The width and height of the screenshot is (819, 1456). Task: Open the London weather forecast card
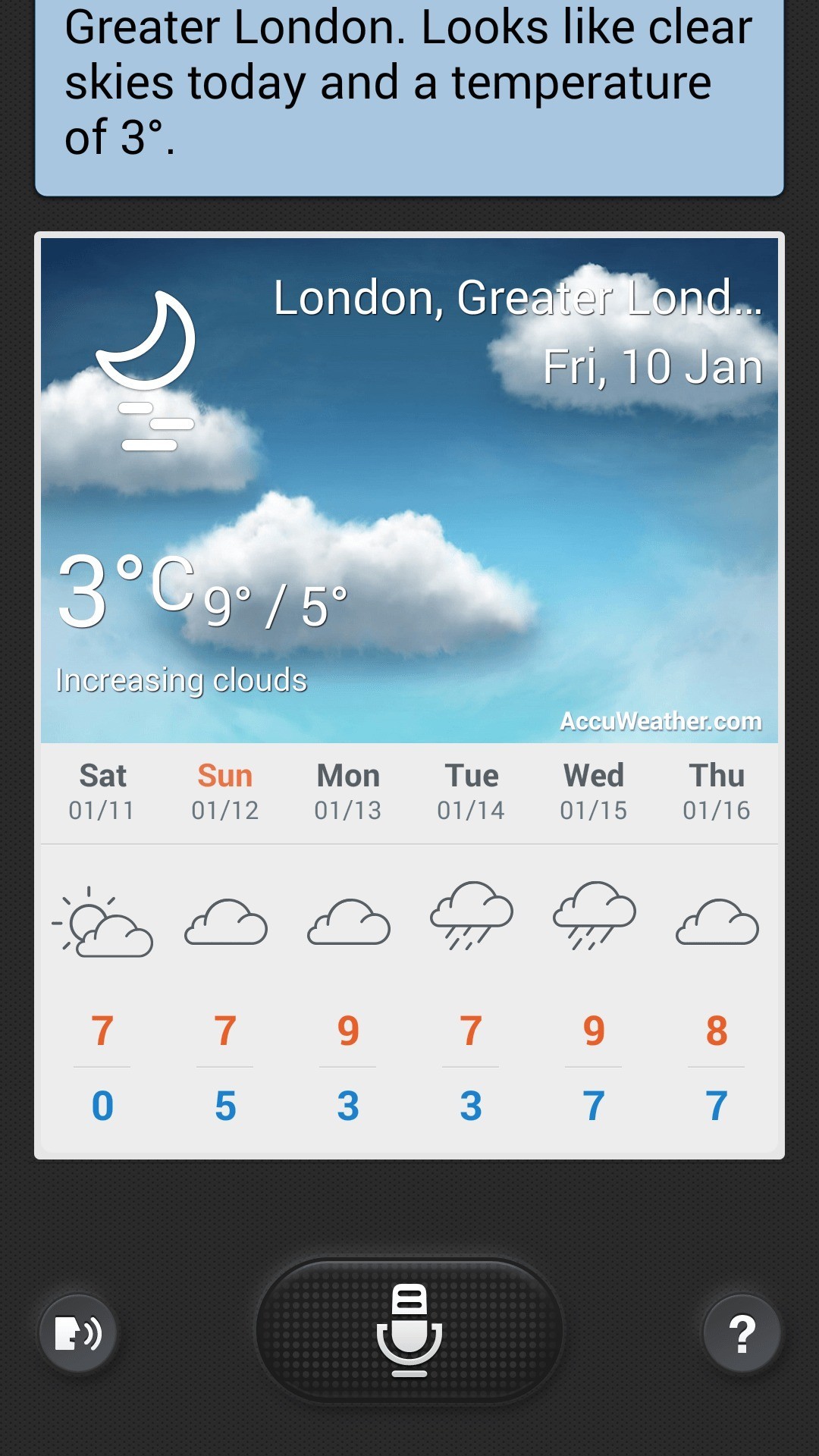pos(409,490)
